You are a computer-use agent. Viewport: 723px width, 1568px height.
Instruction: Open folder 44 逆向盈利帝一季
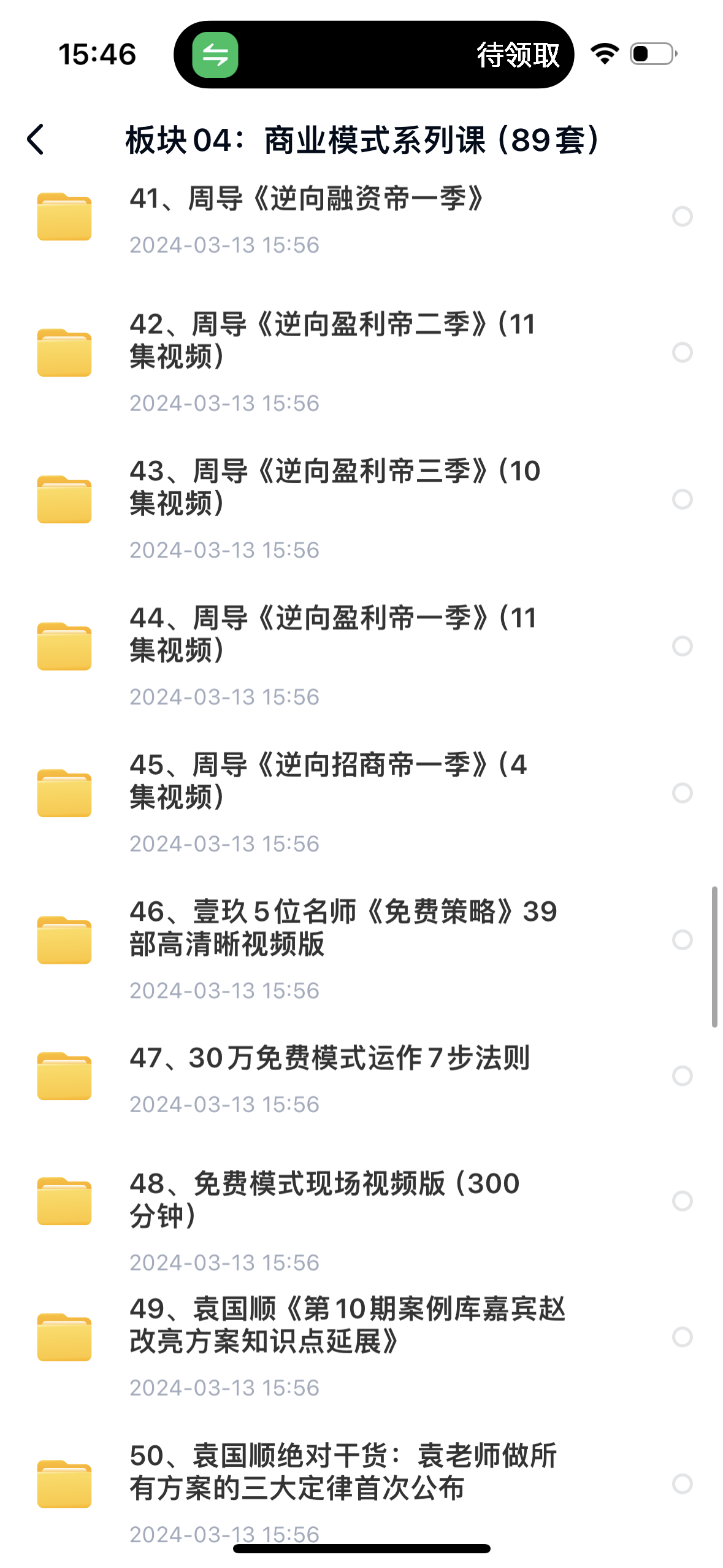(x=332, y=633)
